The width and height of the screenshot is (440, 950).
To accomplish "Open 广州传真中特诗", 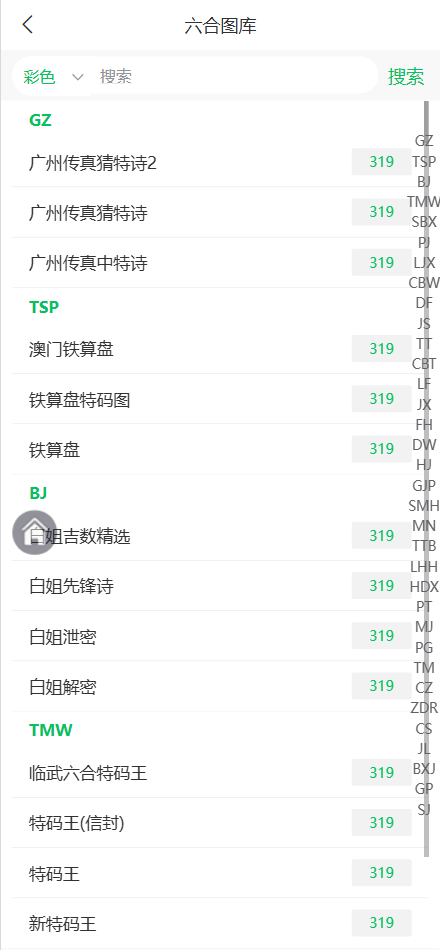I will [220, 263].
